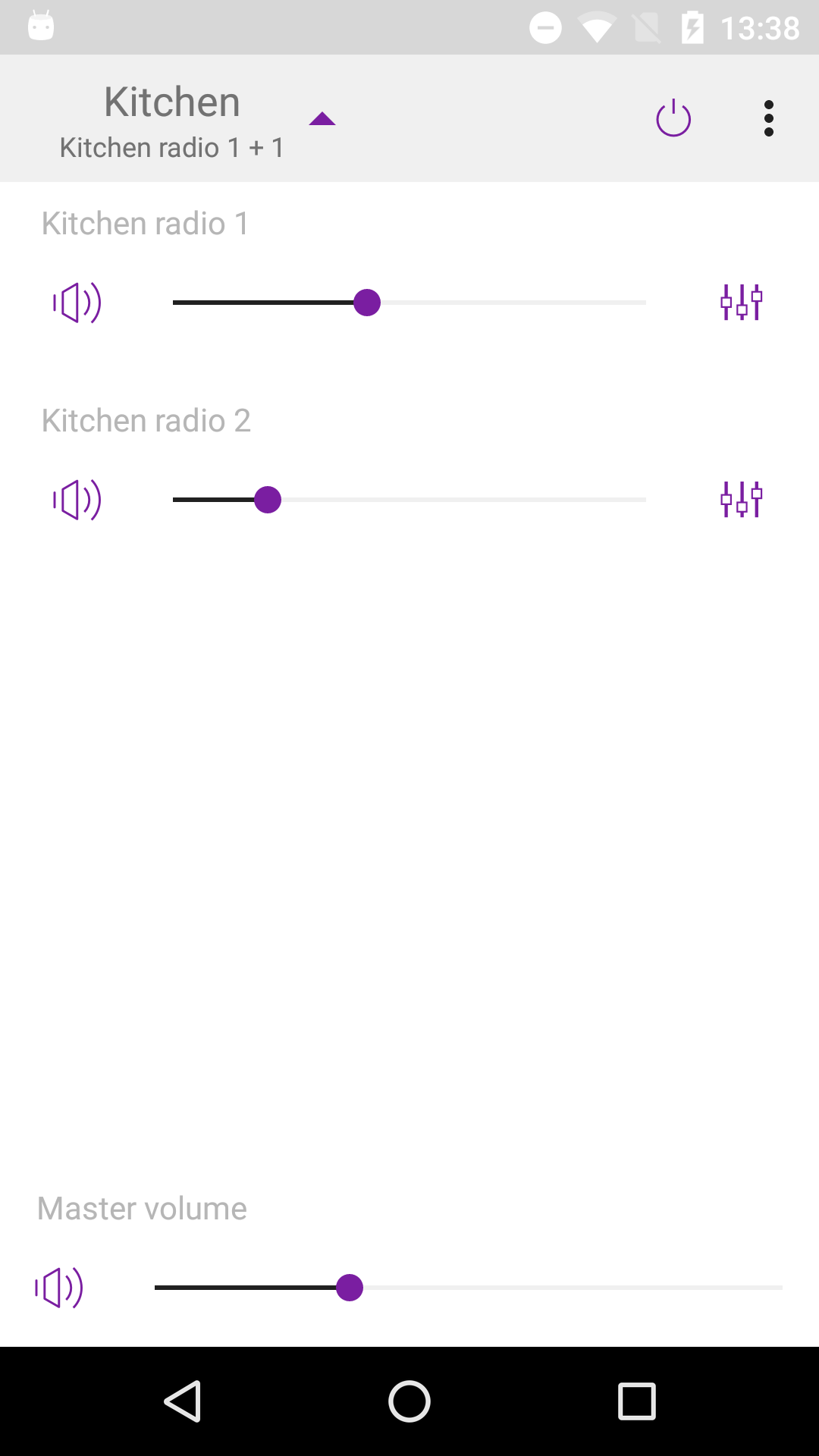Open the overflow menu
This screenshot has height=1456, width=819.
click(769, 119)
